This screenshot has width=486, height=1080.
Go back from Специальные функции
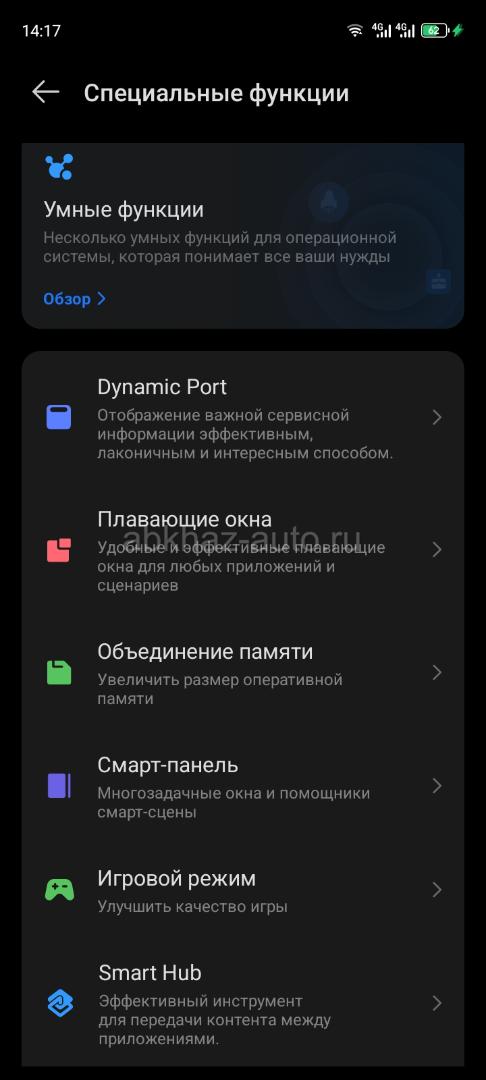click(45, 92)
